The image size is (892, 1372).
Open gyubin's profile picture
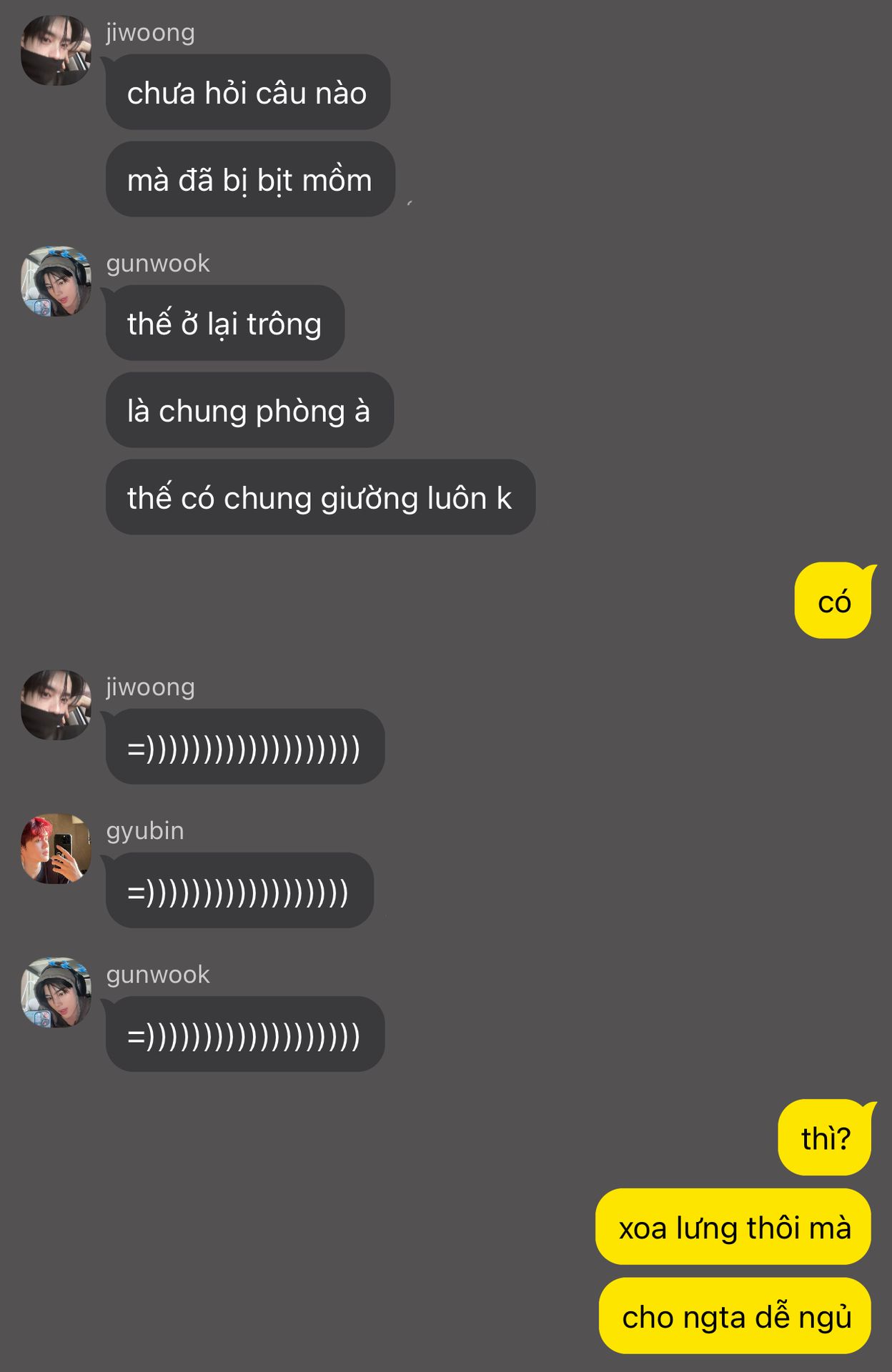[x=56, y=848]
